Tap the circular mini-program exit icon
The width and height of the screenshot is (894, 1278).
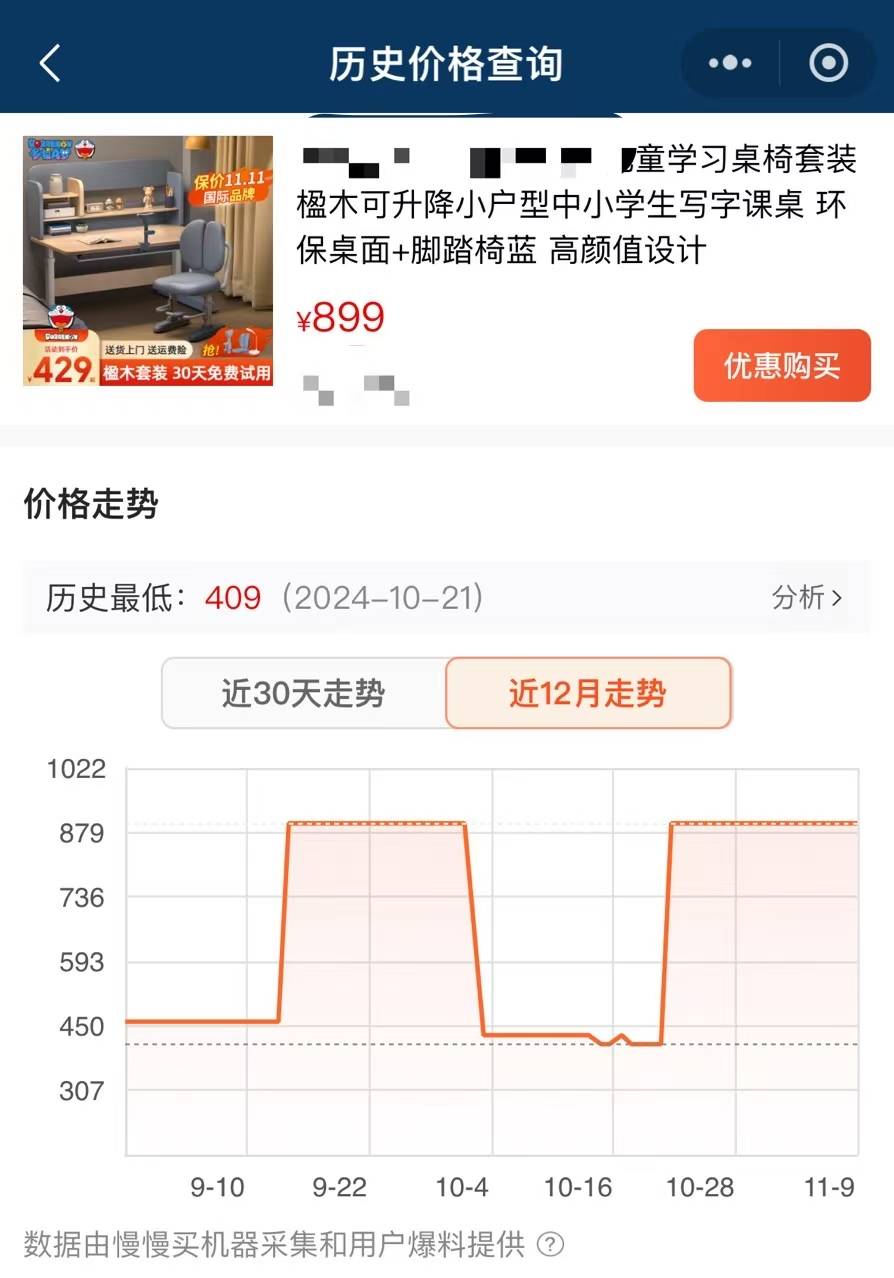click(x=828, y=62)
